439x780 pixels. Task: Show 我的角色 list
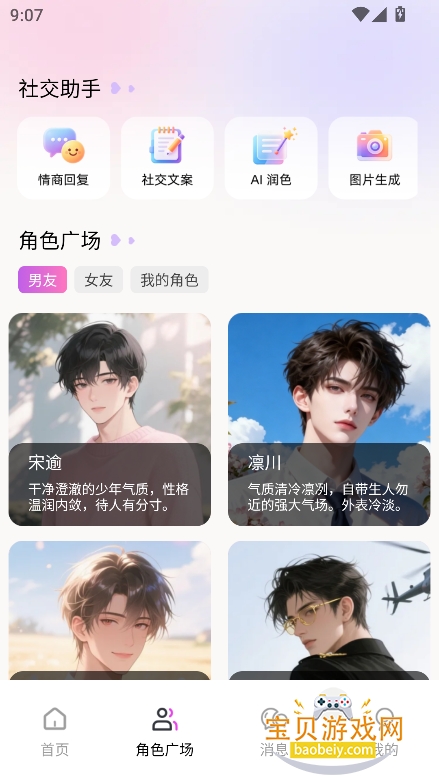click(x=169, y=280)
